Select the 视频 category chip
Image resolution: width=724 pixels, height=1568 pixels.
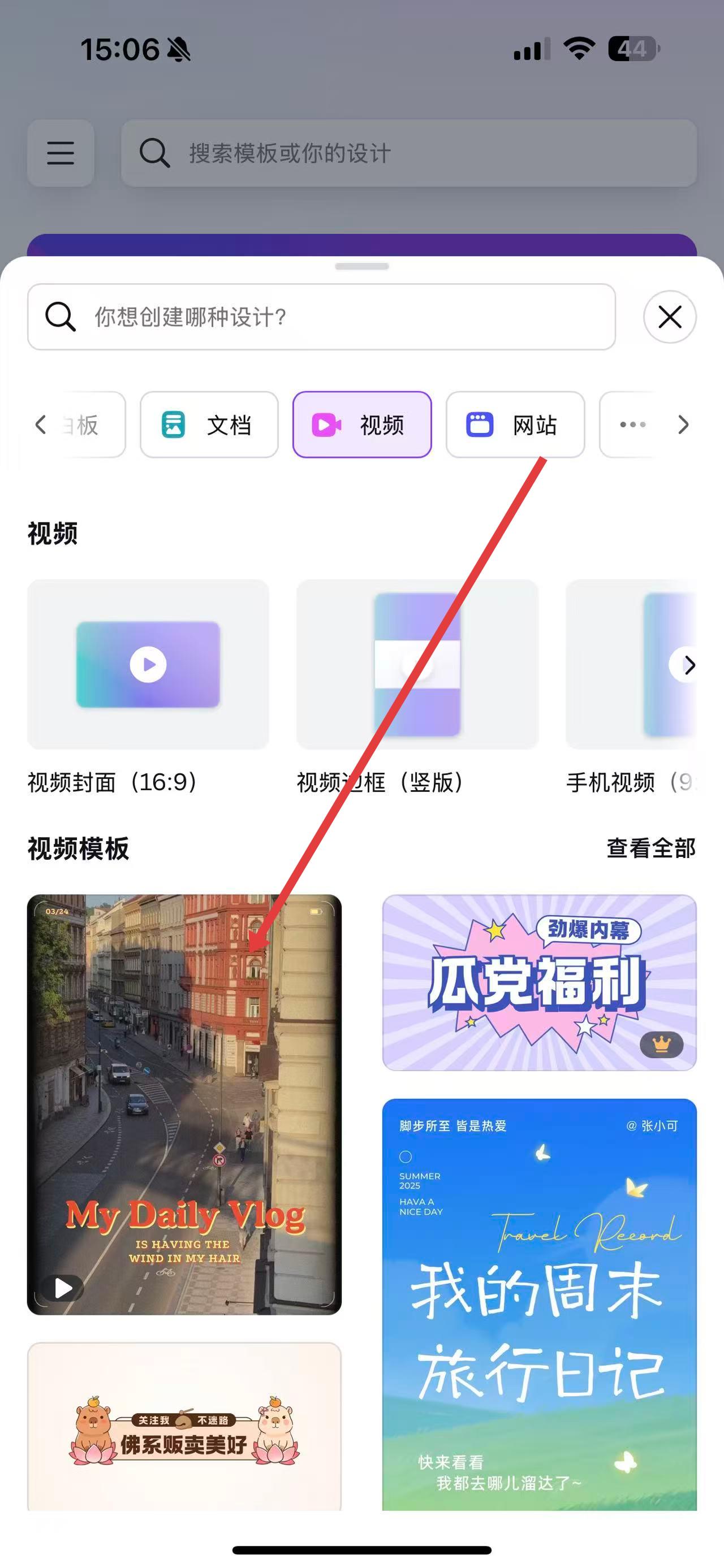click(361, 425)
